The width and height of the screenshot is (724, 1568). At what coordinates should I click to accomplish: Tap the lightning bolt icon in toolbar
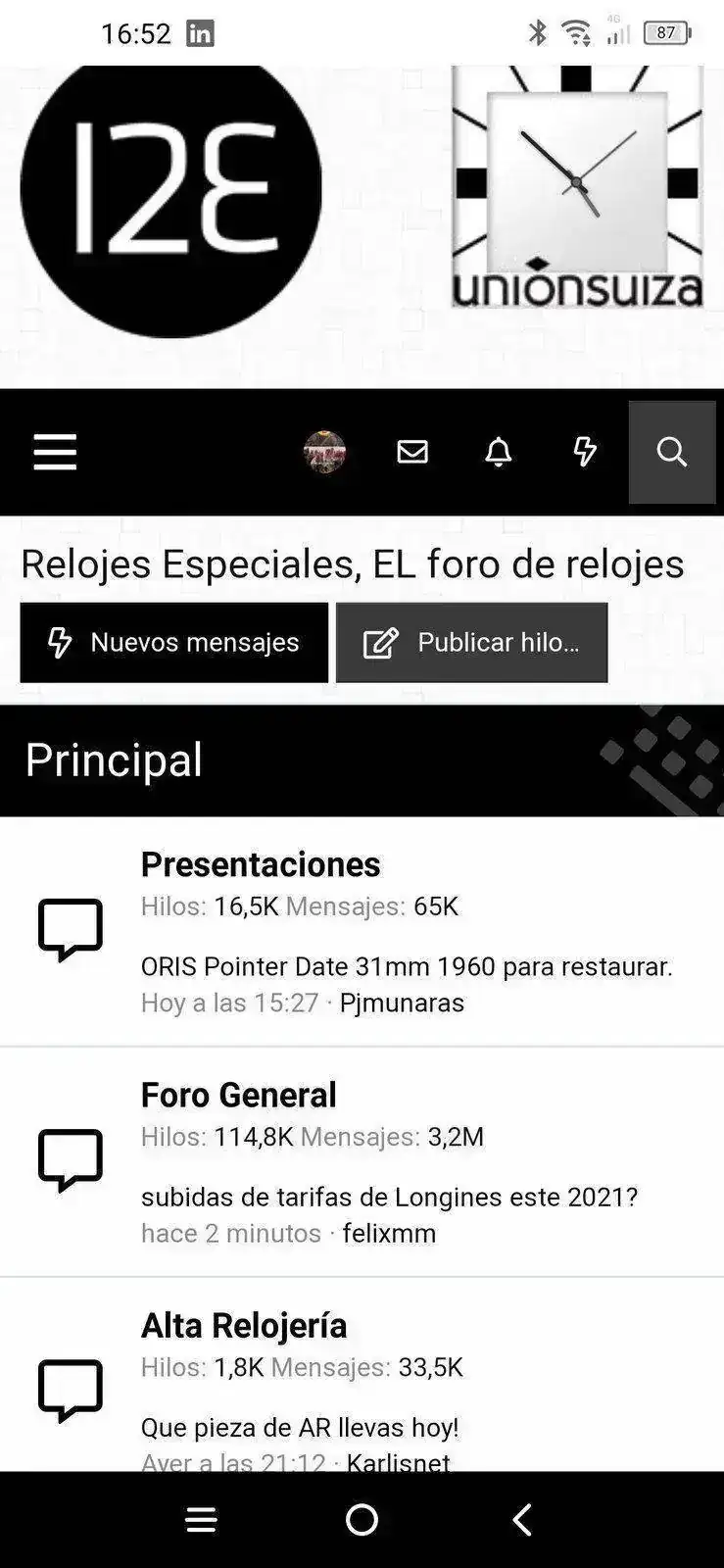pos(585,452)
